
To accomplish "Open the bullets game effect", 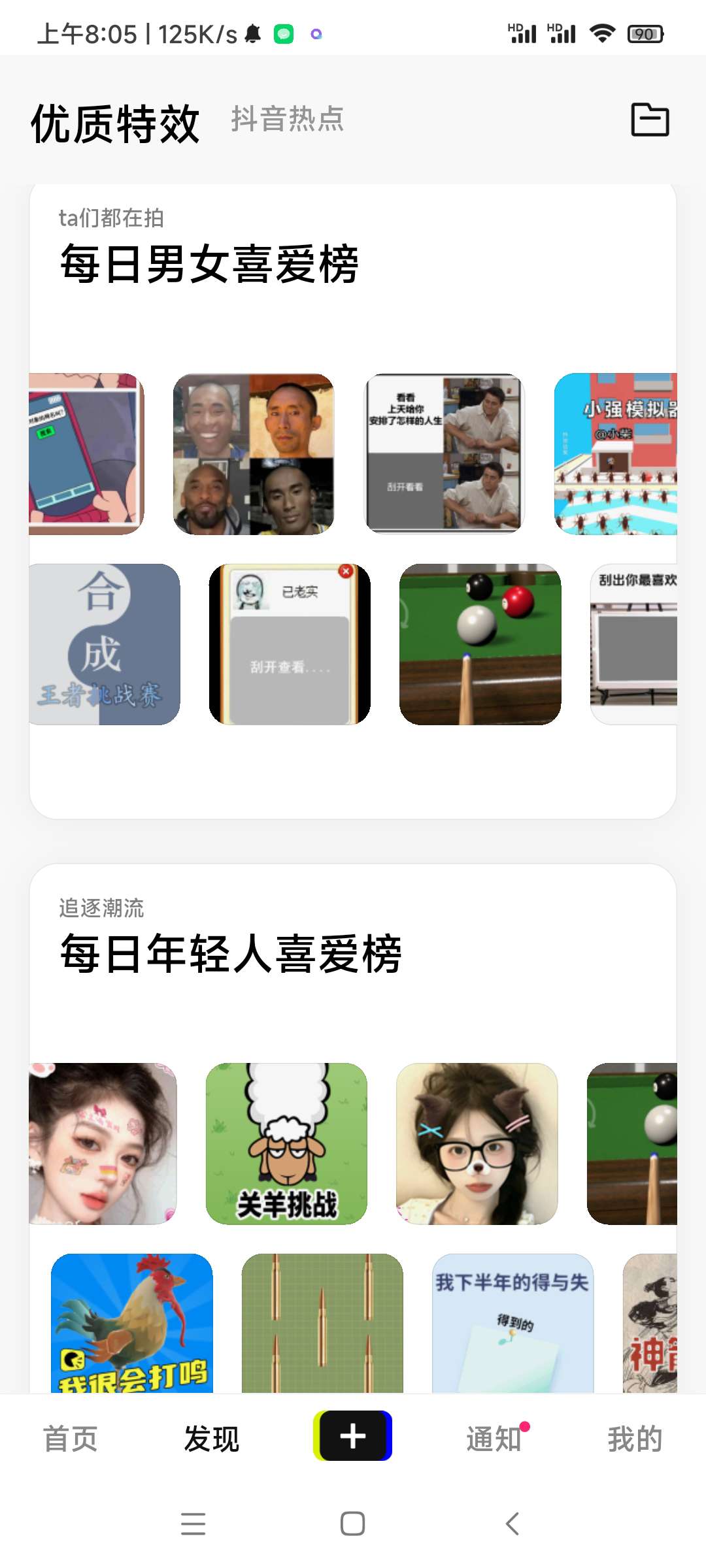I will pyautogui.click(x=322, y=1323).
